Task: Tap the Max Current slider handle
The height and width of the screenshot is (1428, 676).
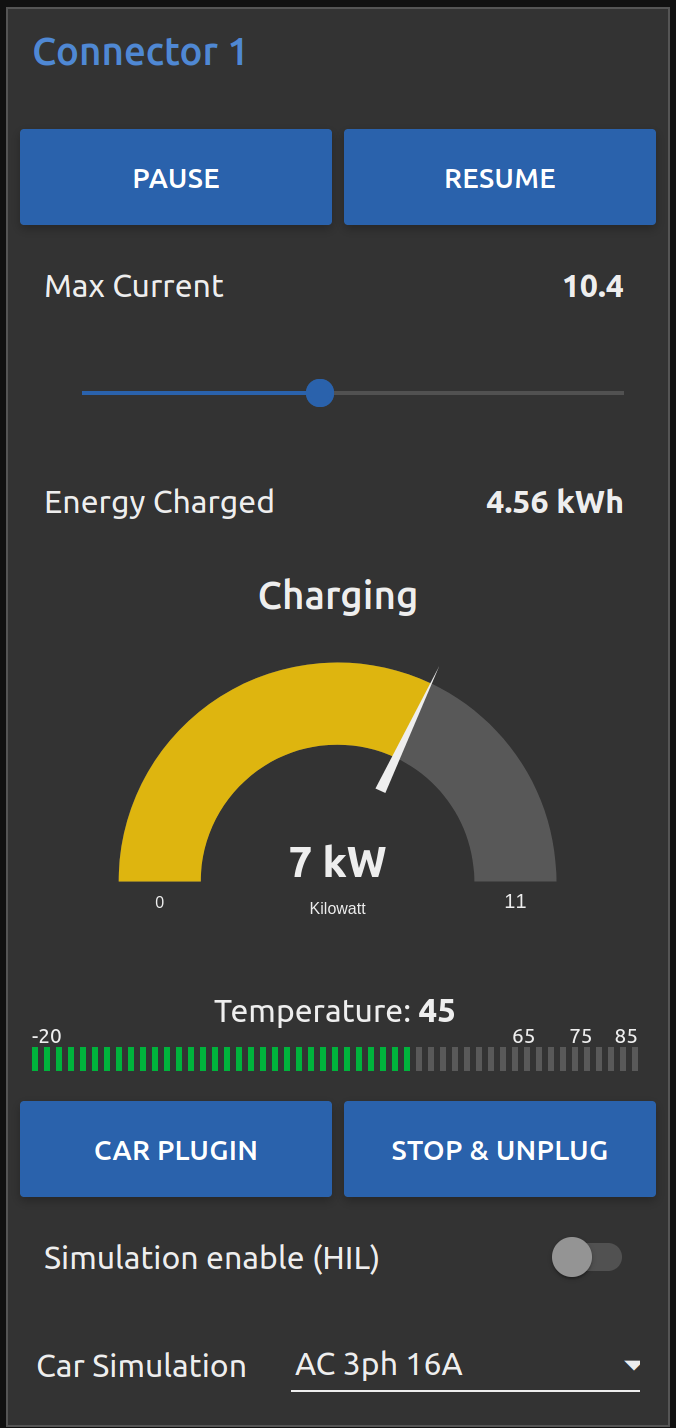Action: pyautogui.click(x=320, y=393)
